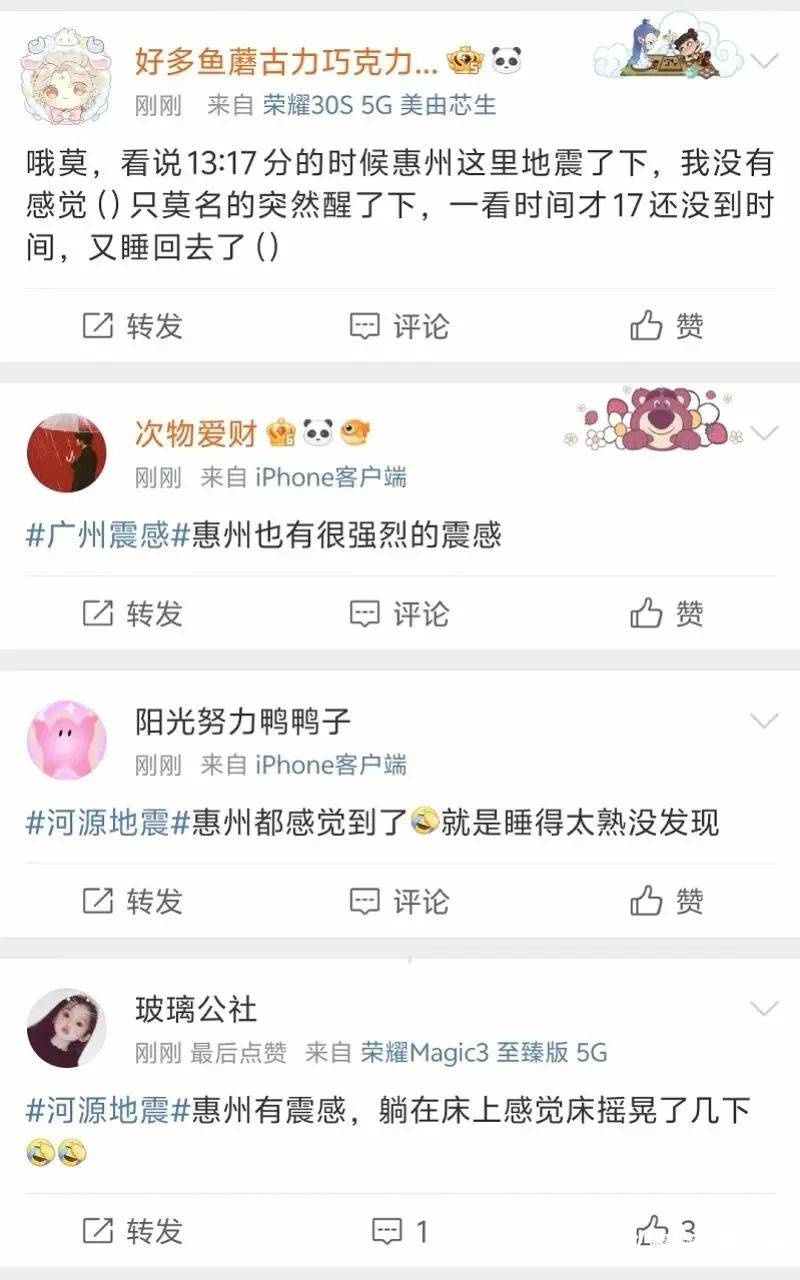The height and width of the screenshot is (1280, 800).
Task: Open 次物爱财's profile avatar
Action: (x=66, y=452)
